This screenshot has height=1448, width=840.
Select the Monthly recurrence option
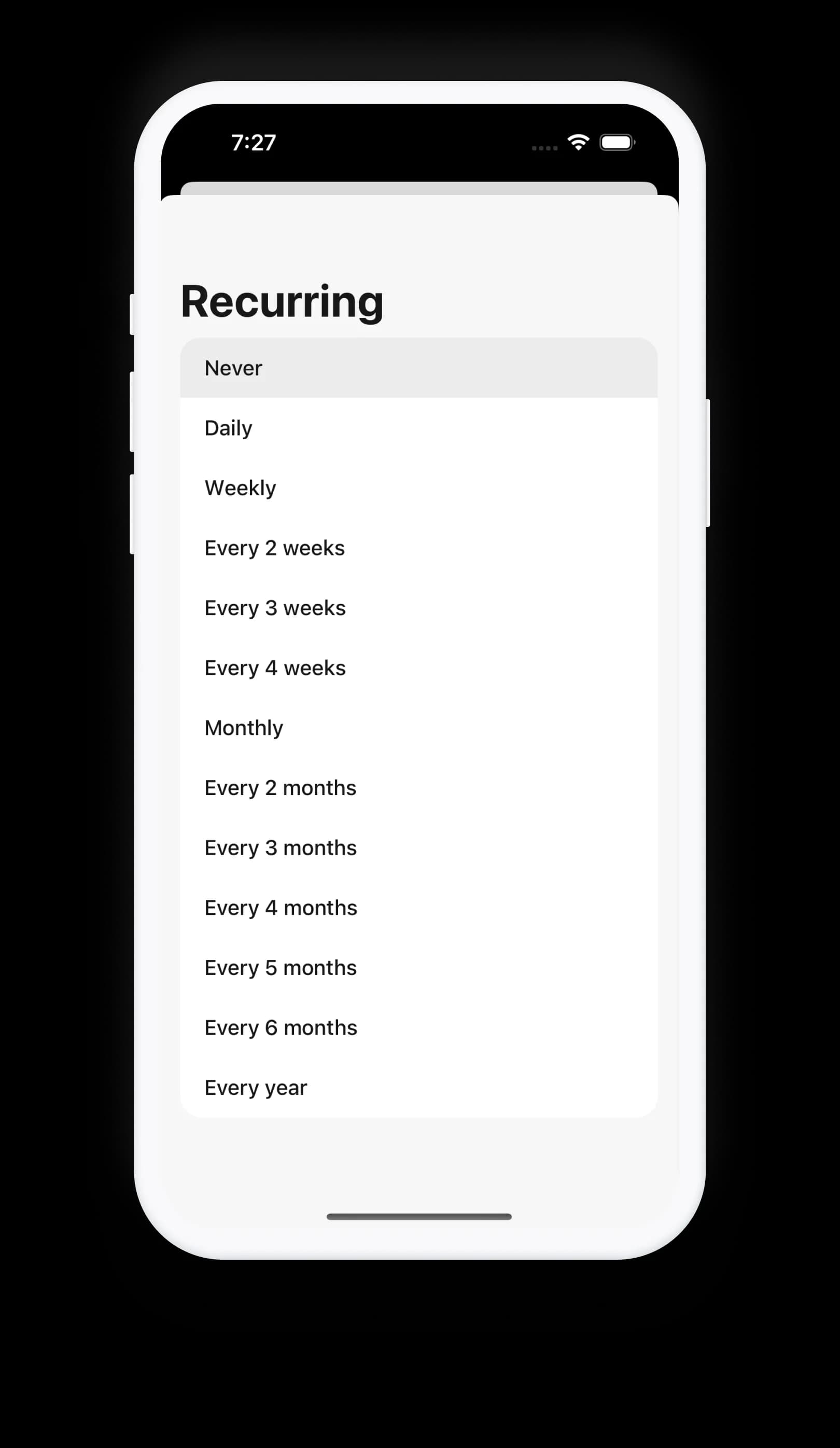244,728
